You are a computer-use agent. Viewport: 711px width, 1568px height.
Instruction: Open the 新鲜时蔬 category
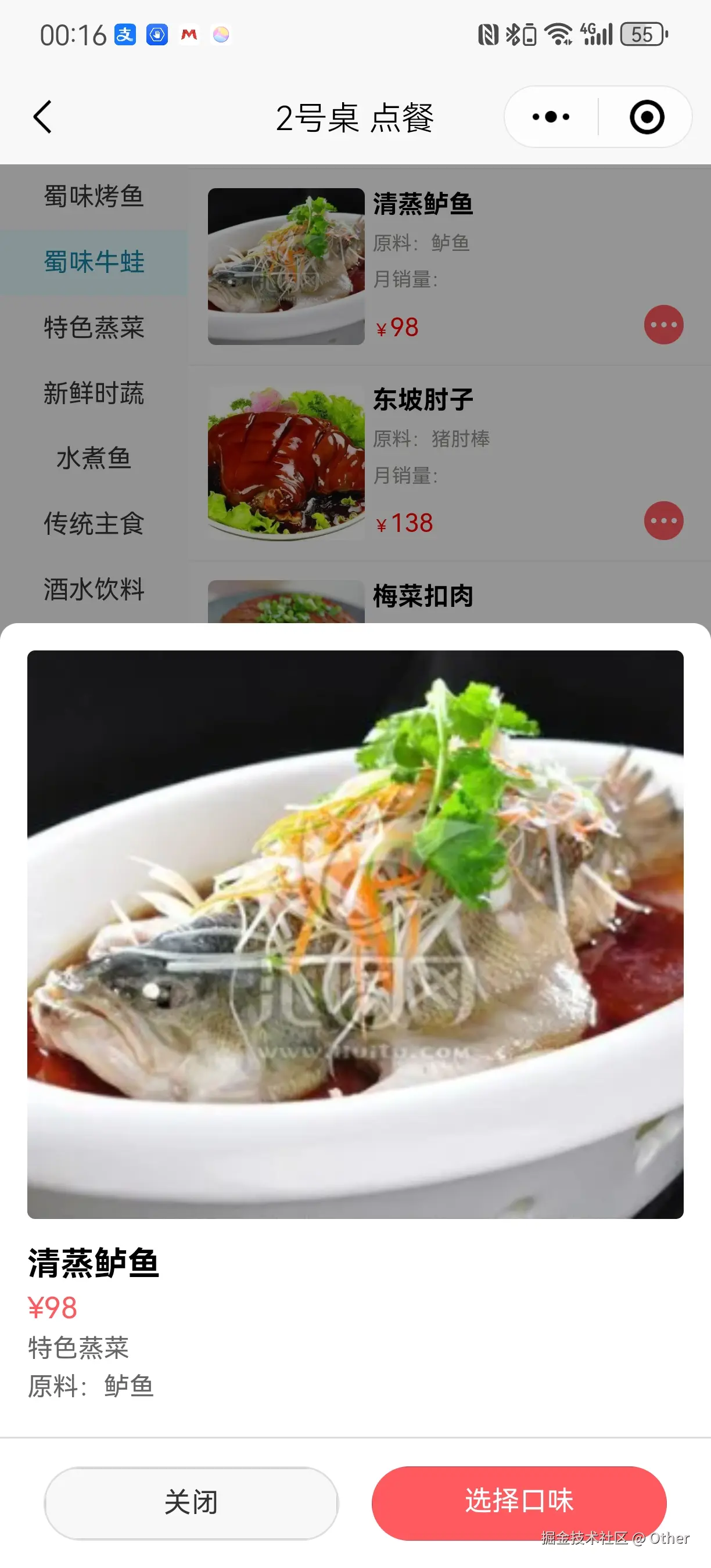point(94,394)
